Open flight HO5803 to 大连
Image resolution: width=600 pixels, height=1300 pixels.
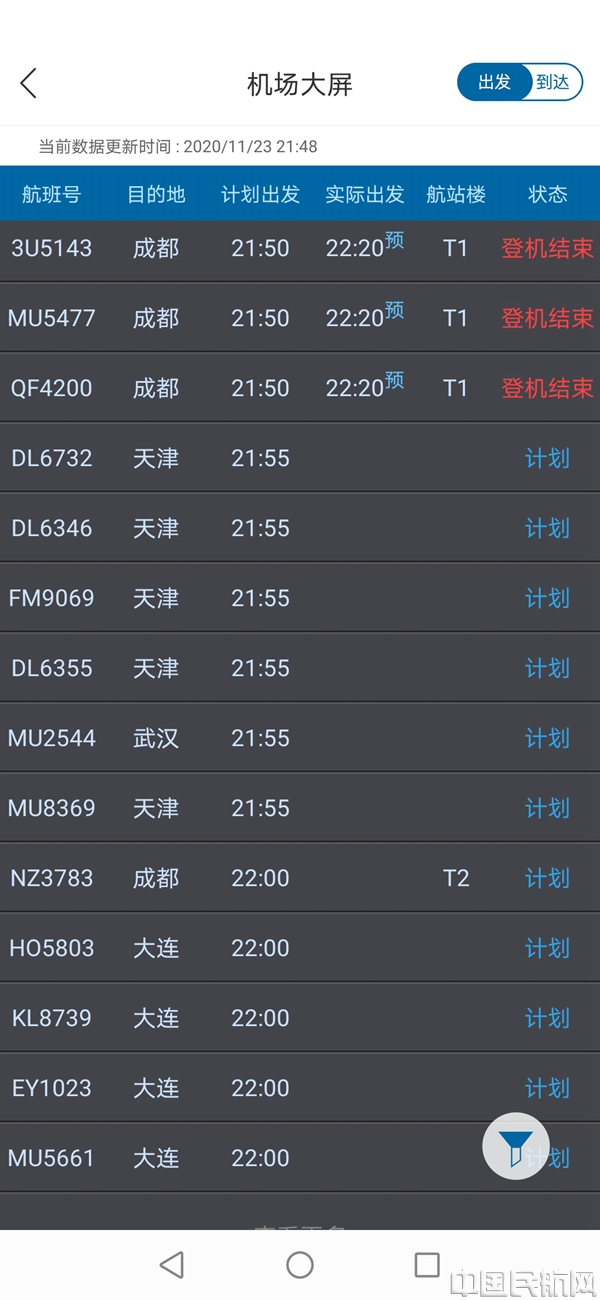300,947
